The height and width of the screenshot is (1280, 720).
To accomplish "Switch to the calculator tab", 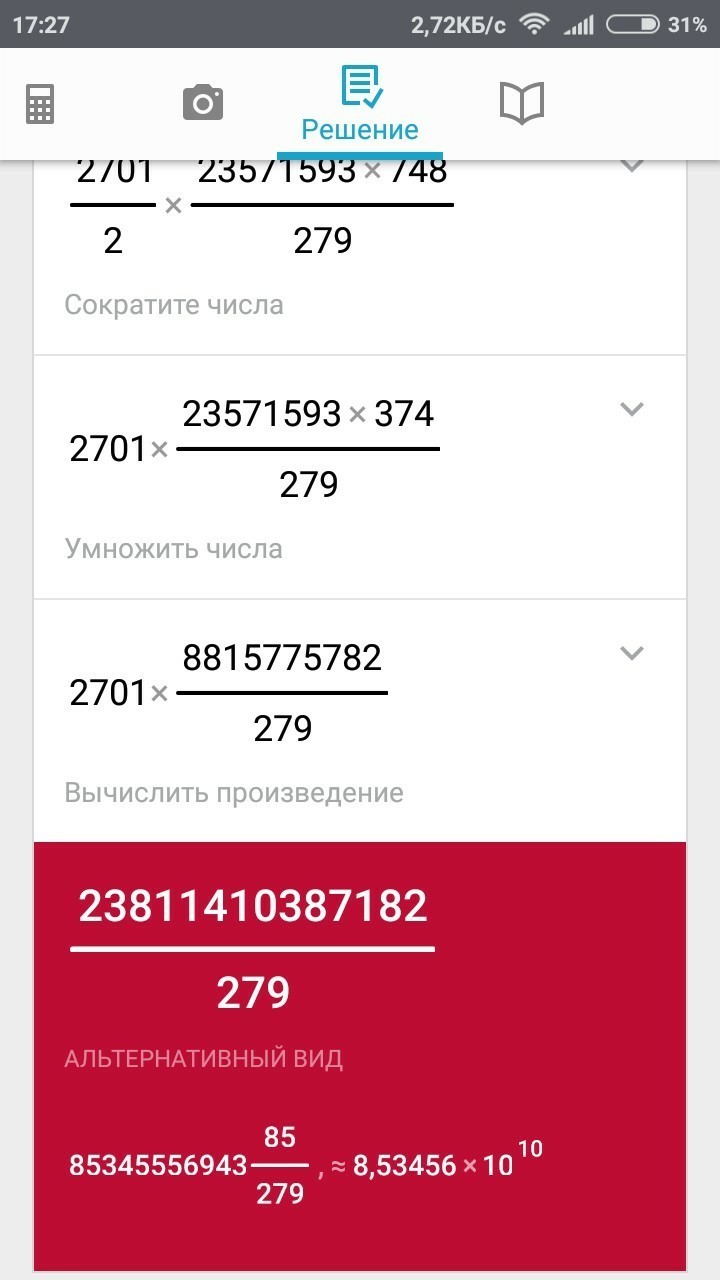I will (x=40, y=103).
